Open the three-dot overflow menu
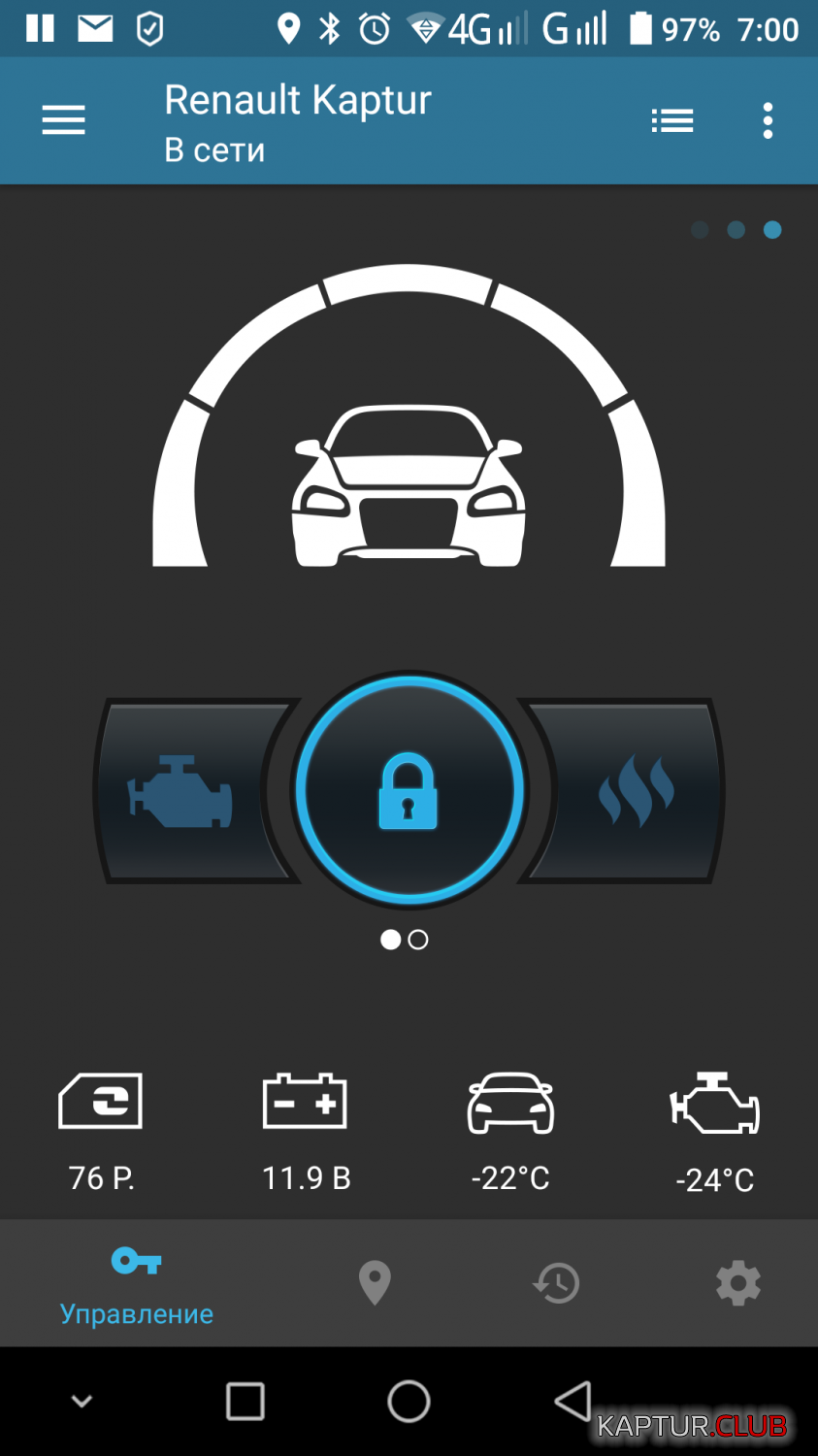The width and height of the screenshot is (818, 1456). coord(768,120)
